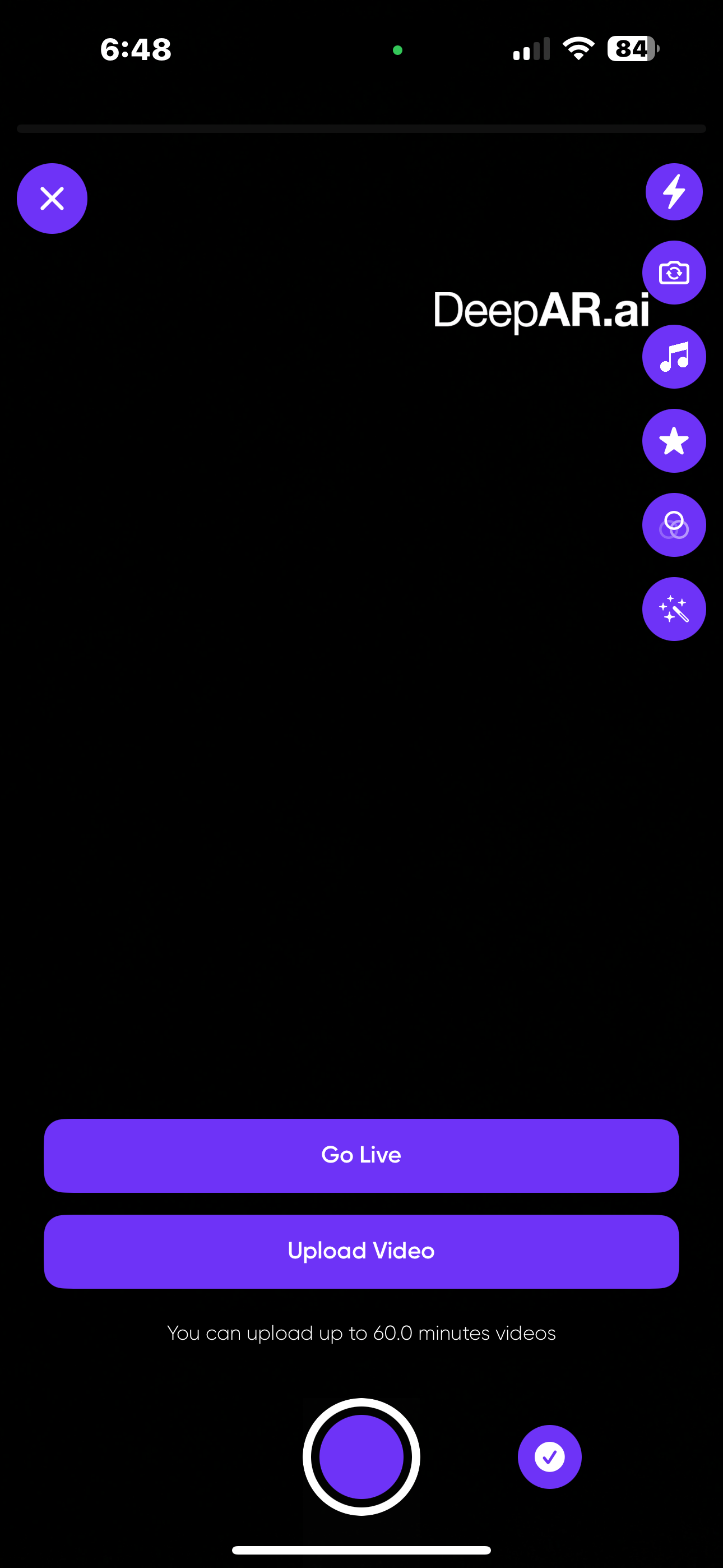Open the color filters icon
The width and height of the screenshot is (723, 1568).
click(x=674, y=525)
